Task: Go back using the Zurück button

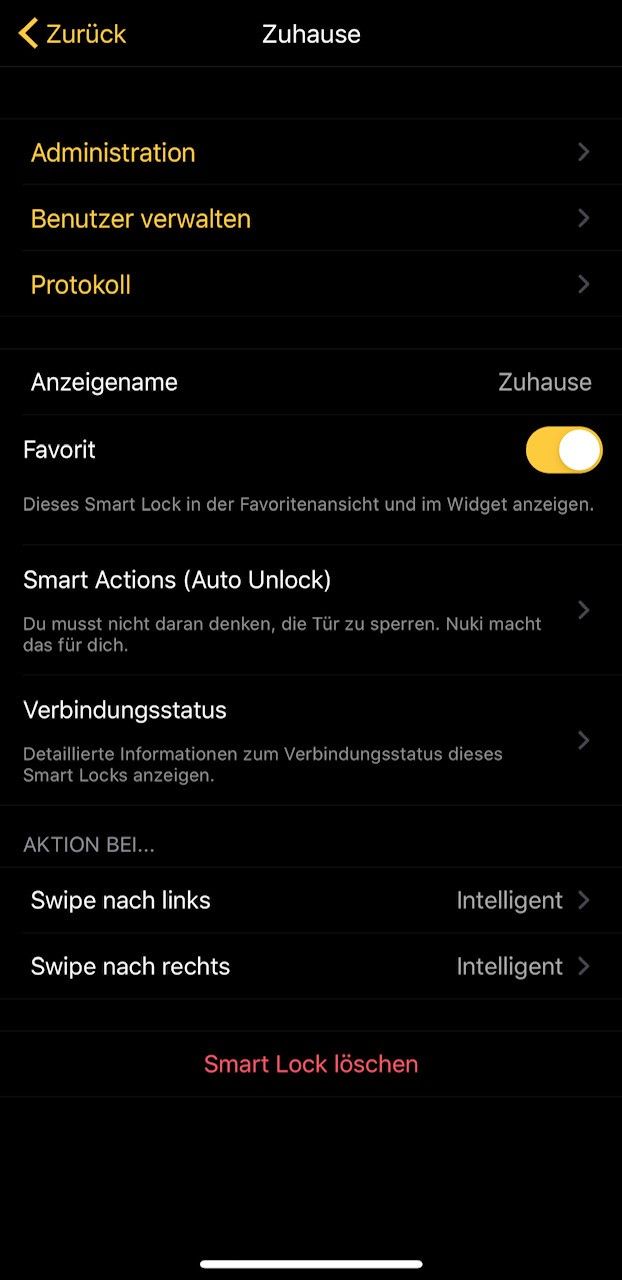Action: (72, 34)
